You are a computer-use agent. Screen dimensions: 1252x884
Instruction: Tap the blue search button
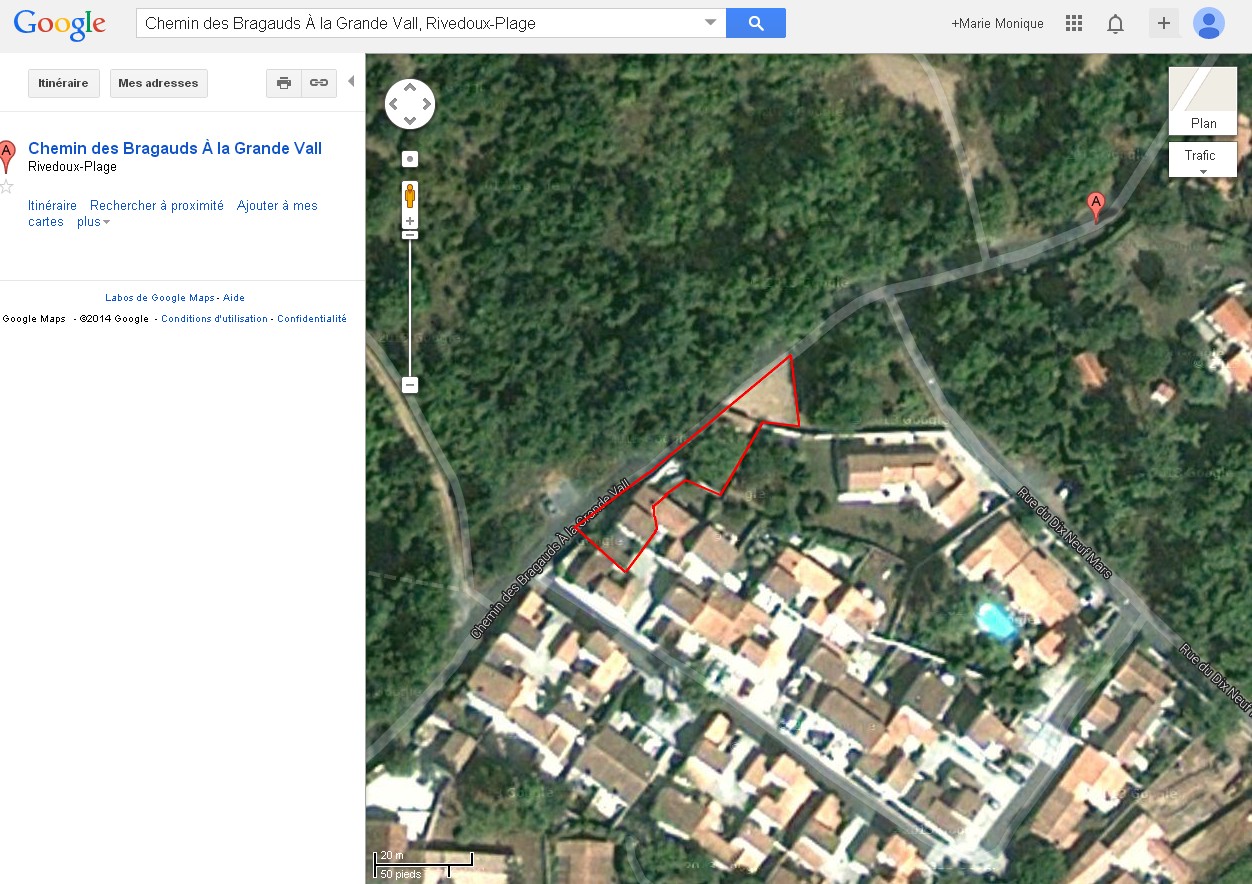(x=755, y=23)
